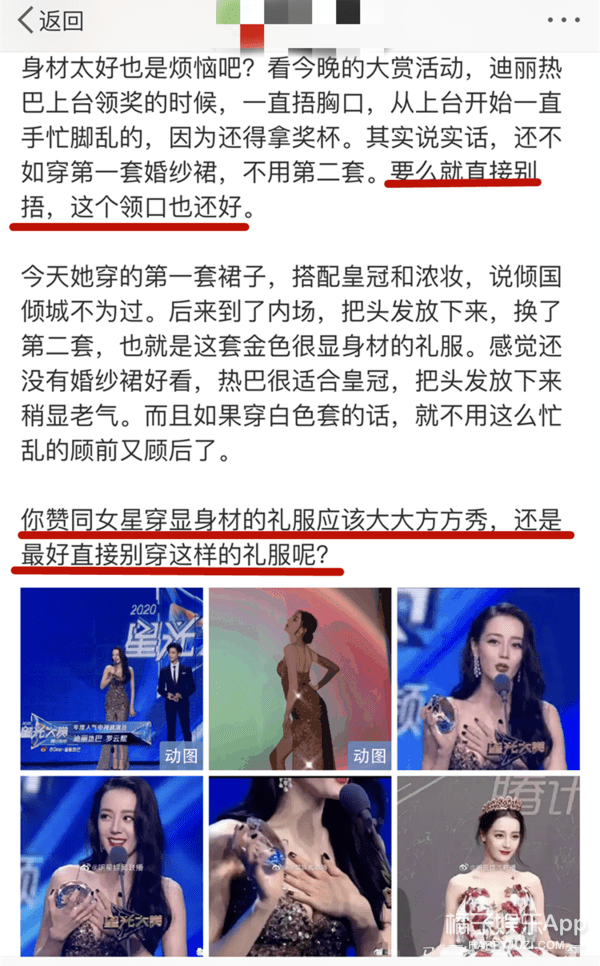Open the photo of woman holding crystal trophy
This screenshot has height=966, width=600.
click(111, 866)
